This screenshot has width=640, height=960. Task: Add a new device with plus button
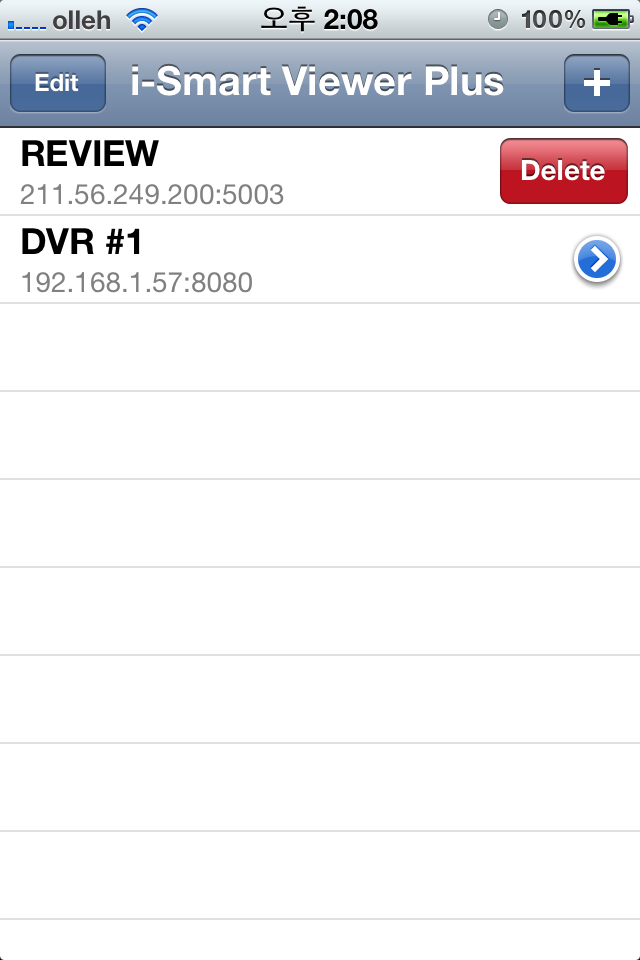[x=596, y=83]
